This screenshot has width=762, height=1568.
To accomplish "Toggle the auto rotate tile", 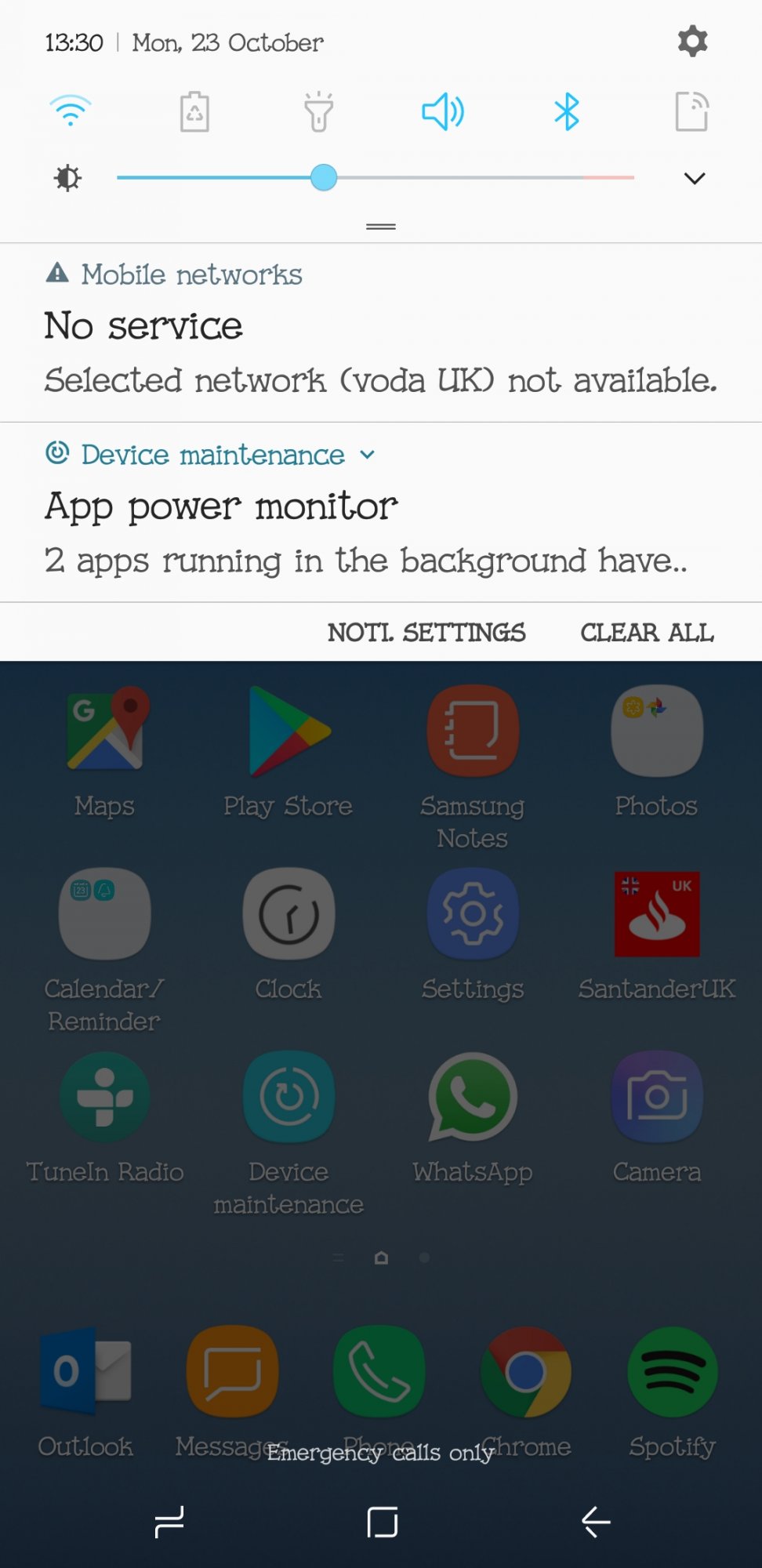I will pyautogui.click(x=691, y=111).
